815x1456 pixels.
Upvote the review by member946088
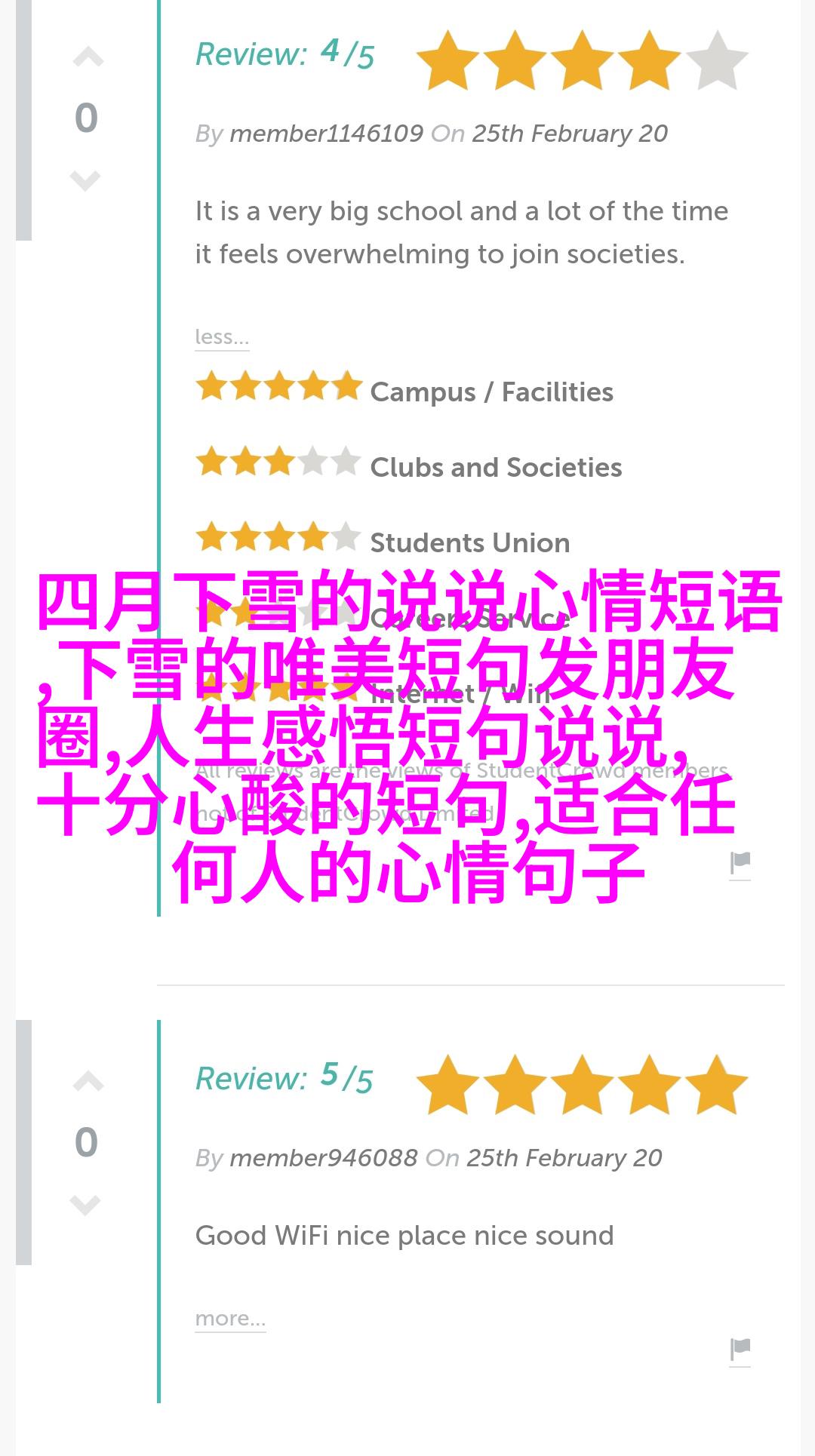click(88, 1082)
